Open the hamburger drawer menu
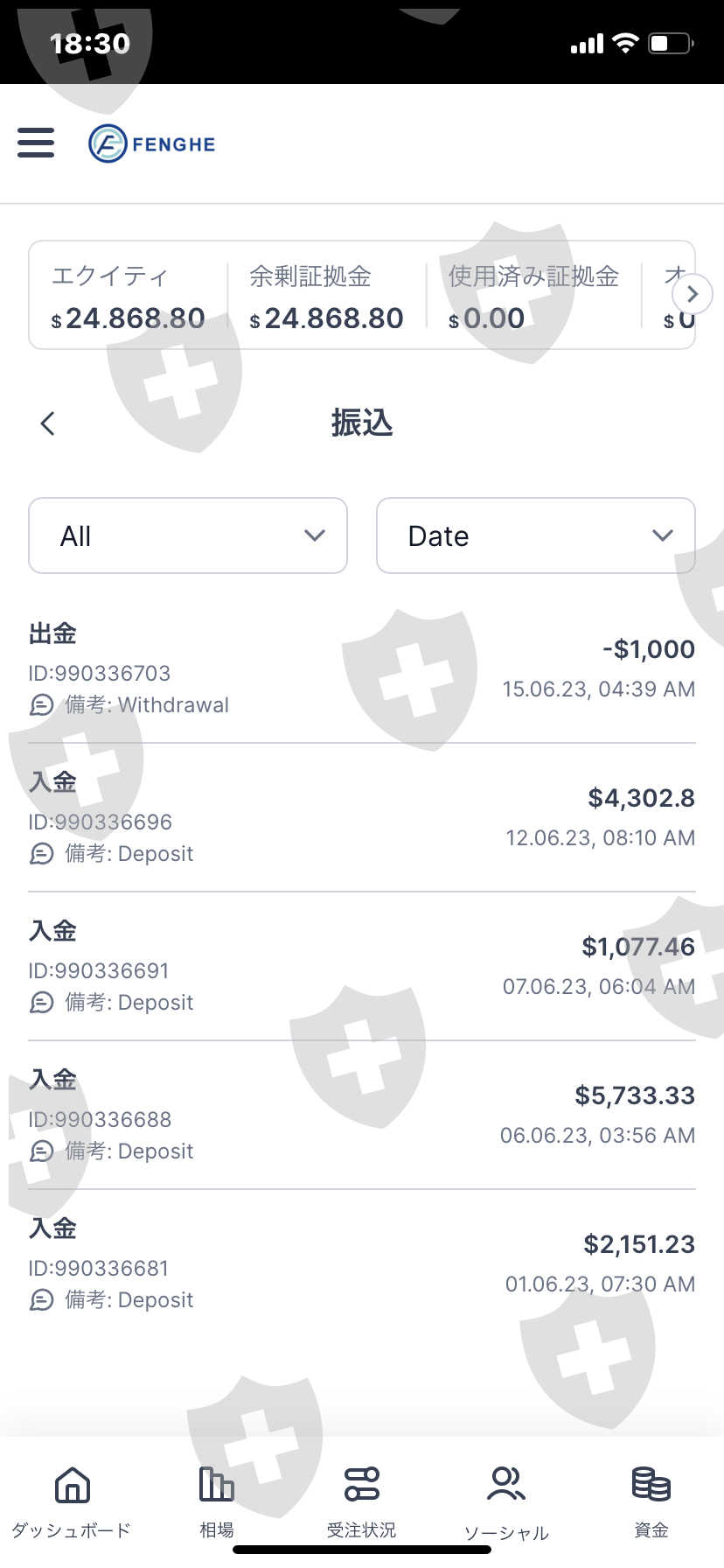Viewport: 724px width, 1568px height. click(36, 143)
